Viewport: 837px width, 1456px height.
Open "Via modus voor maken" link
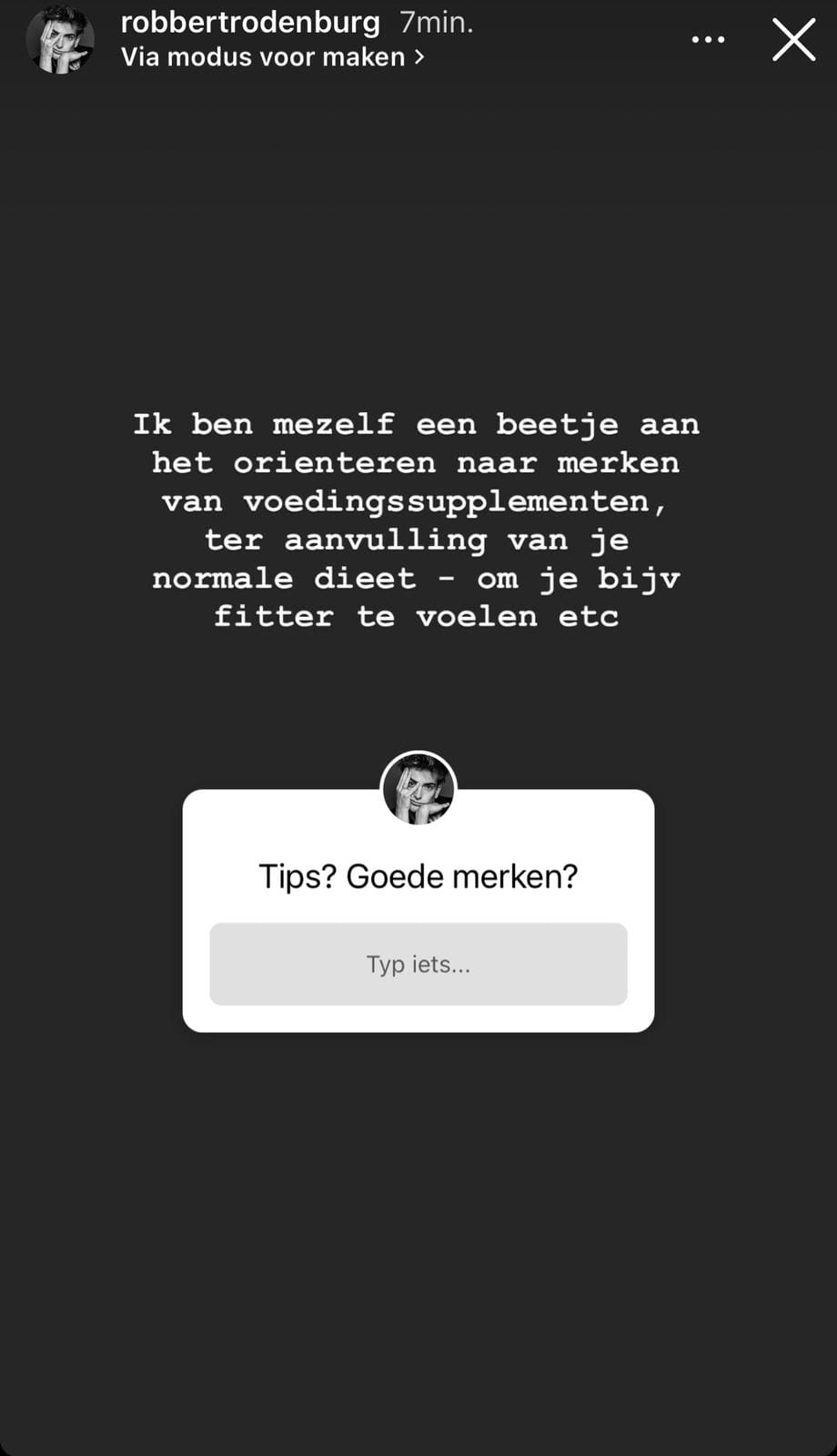tap(272, 57)
